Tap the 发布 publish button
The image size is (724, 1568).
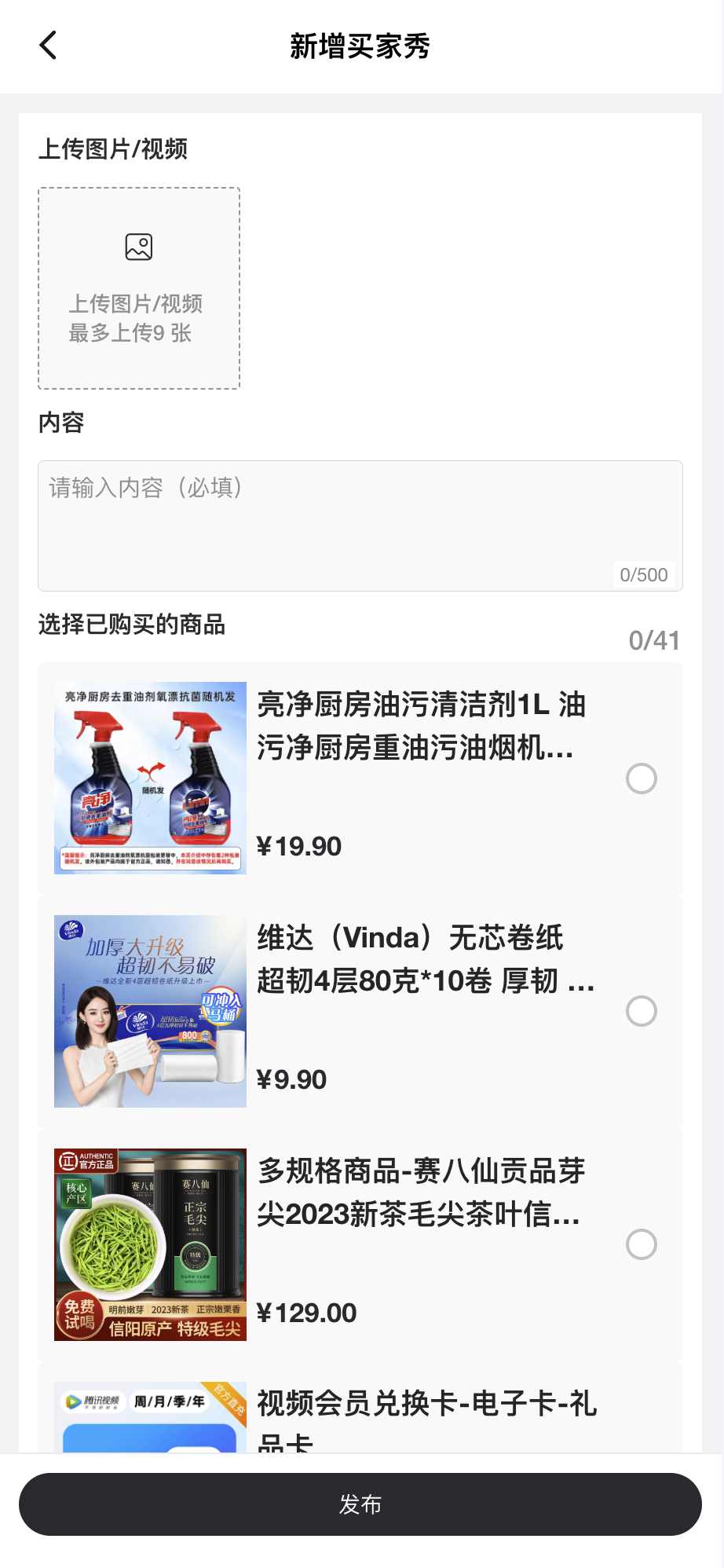360,1504
